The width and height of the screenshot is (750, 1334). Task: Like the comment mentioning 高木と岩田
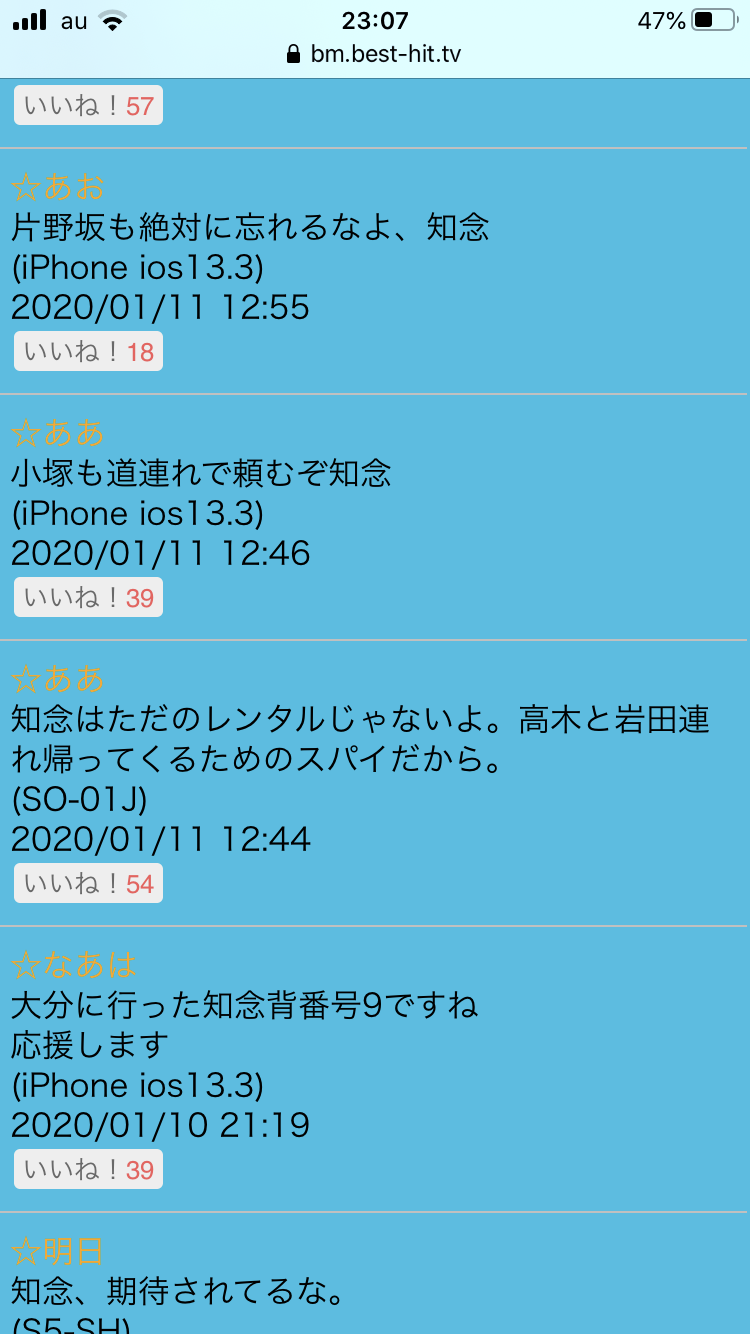pos(88,884)
